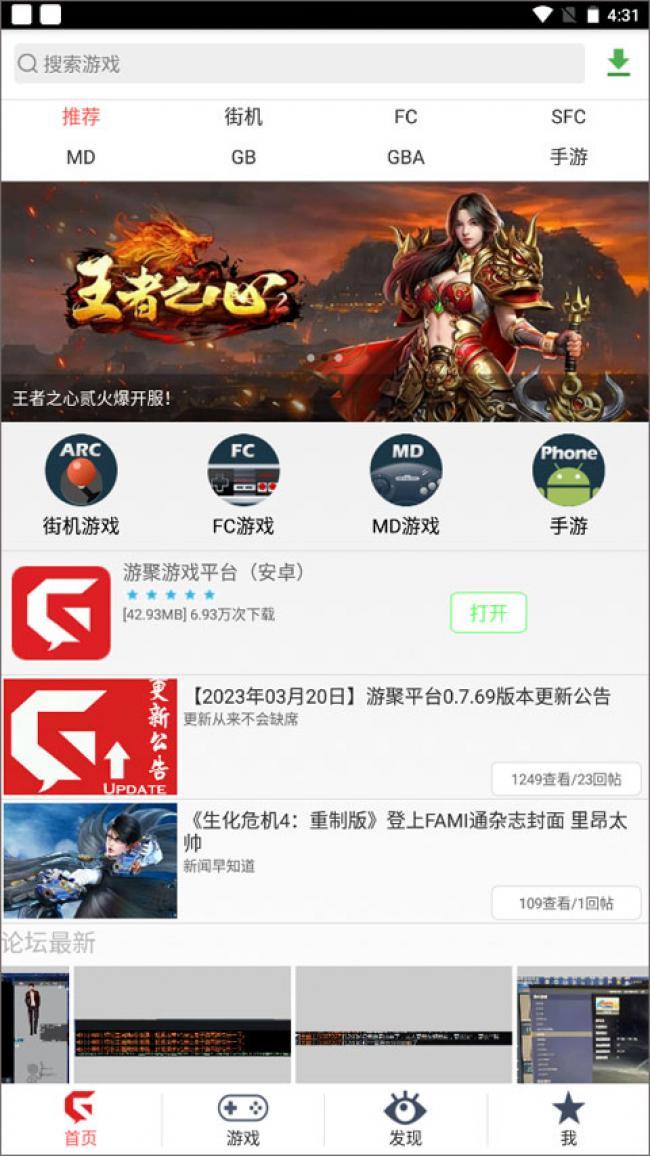Switch to the 游戏 bottom tab
Screen dimensions: 650x1156
[243, 1118]
